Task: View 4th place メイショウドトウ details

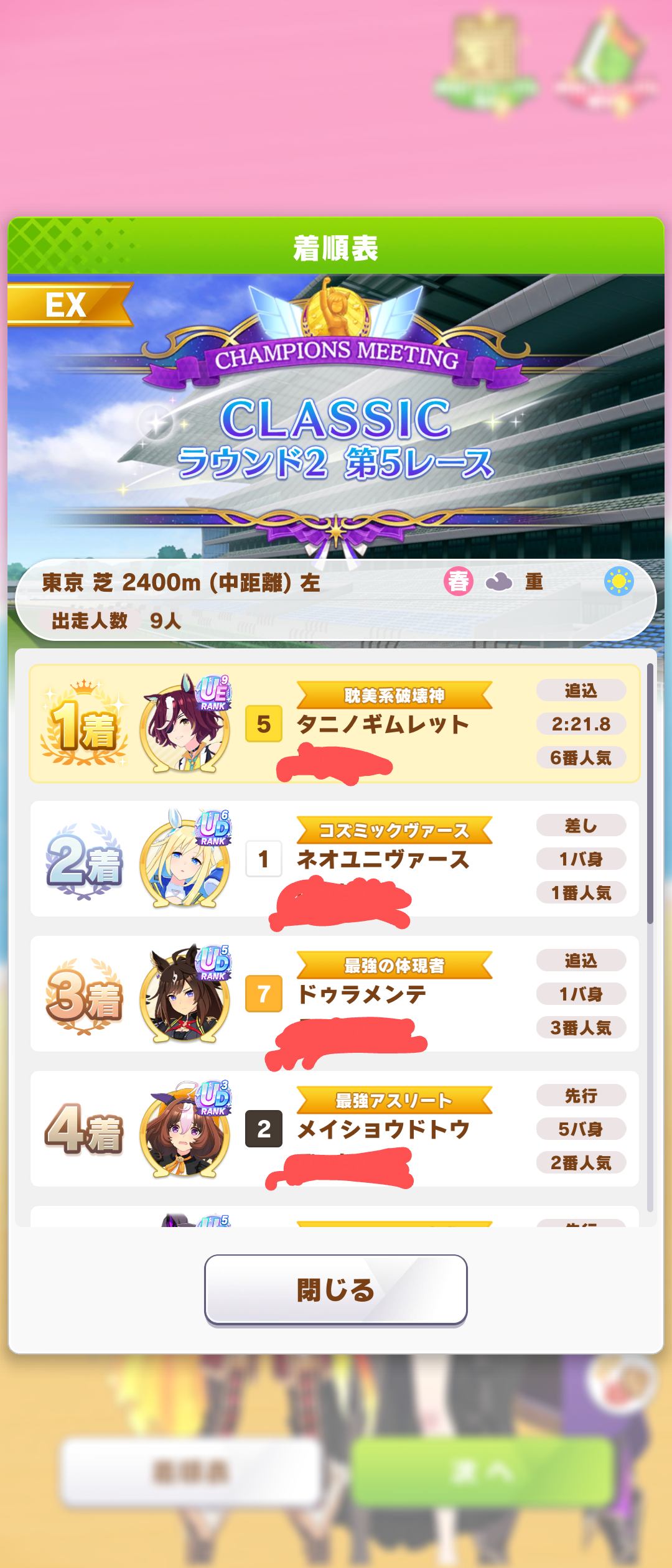Action: point(334,1128)
